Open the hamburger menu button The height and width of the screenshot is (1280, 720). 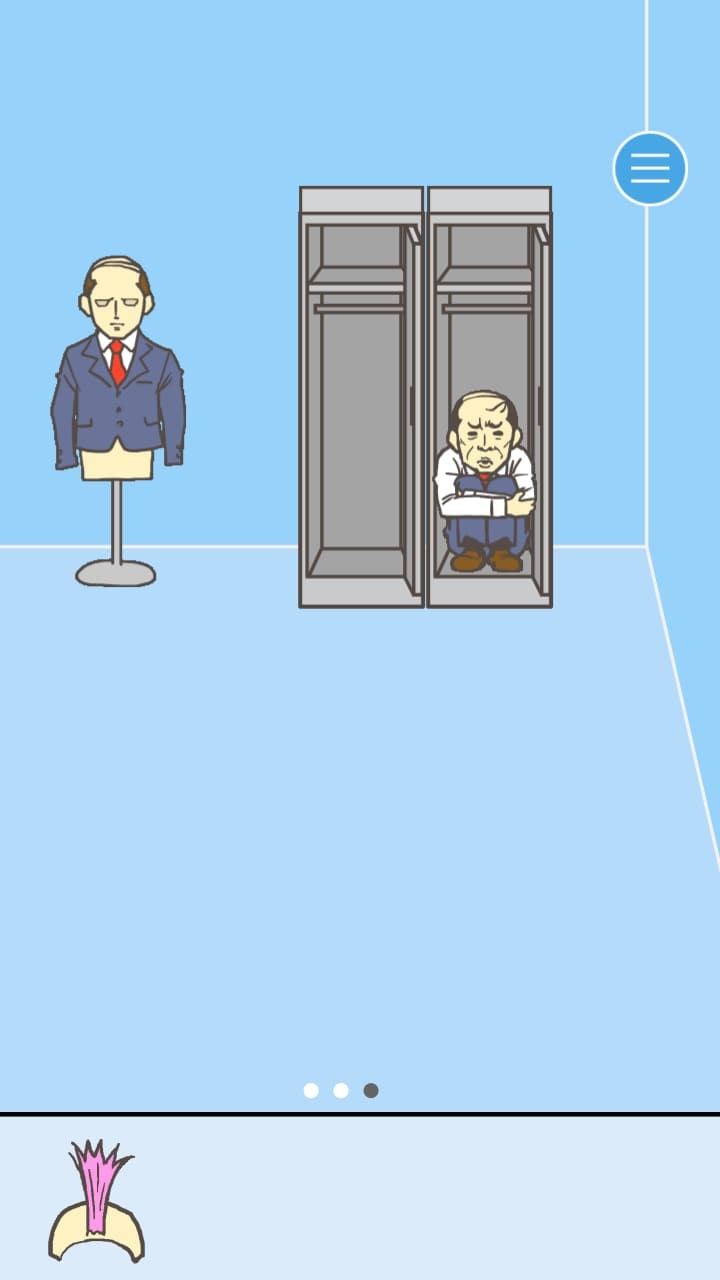650,168
